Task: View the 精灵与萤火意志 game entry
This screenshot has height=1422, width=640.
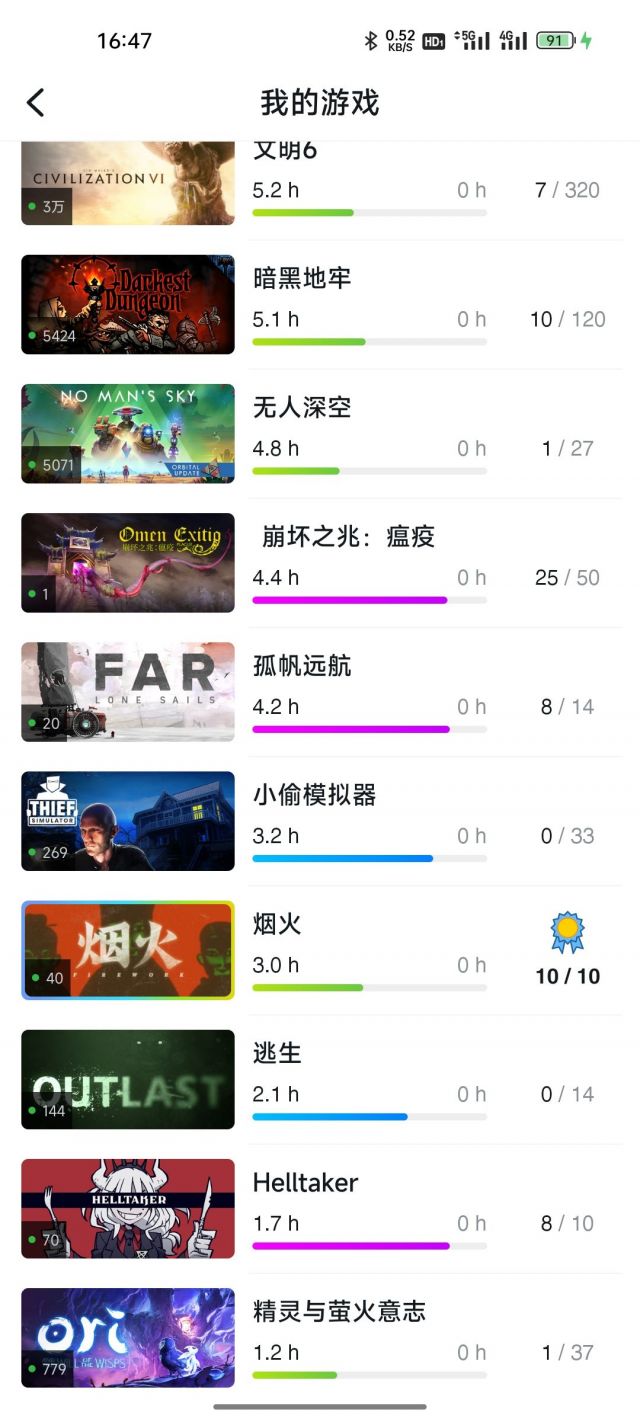Action: (x=320, y=1336)
